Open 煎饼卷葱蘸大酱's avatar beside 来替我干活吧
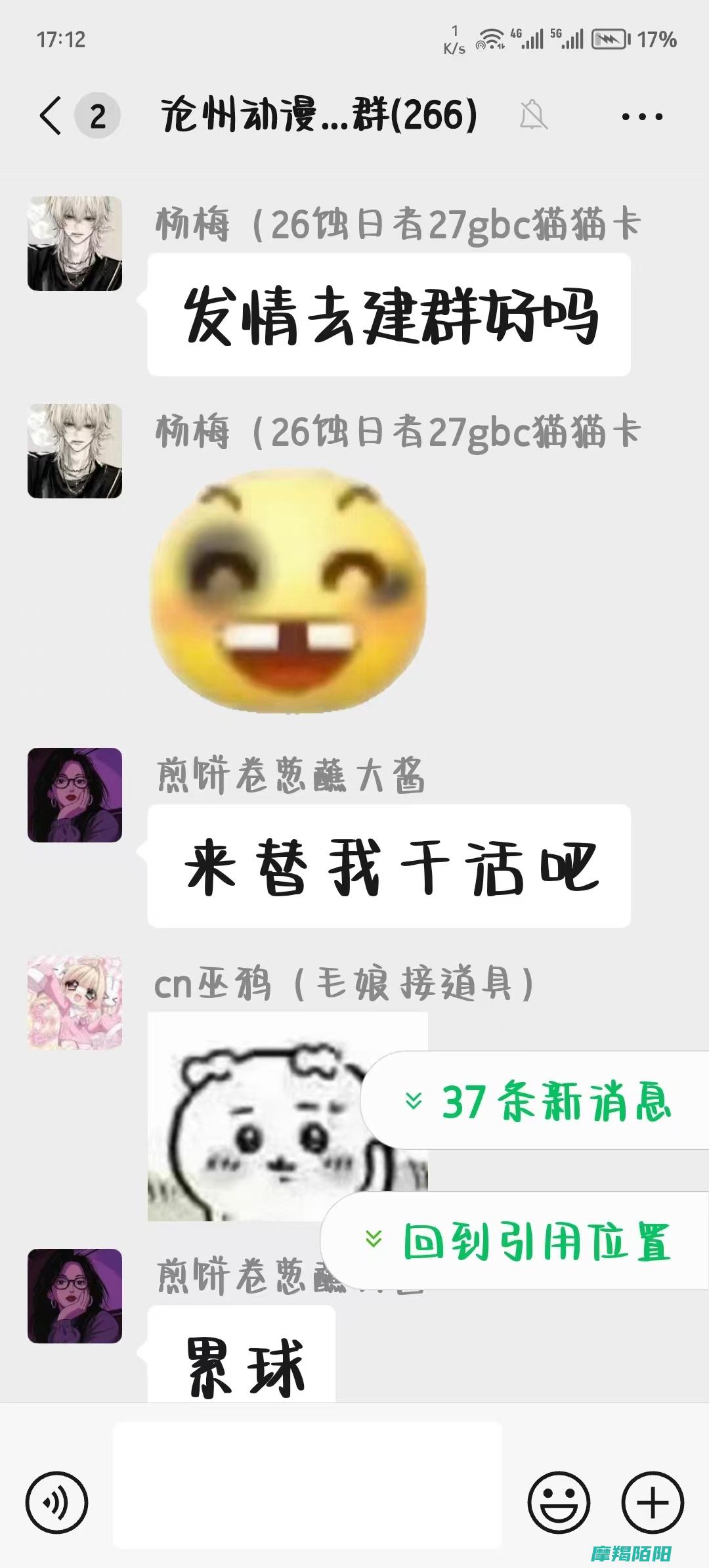Image resolution: width=709 pixels, height=1568 pixels. 75,795
